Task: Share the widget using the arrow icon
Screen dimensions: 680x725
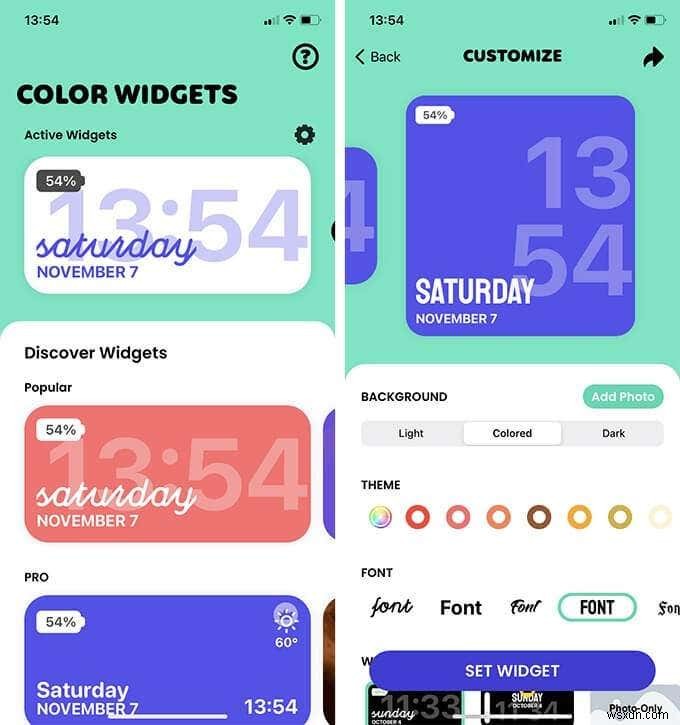Action: pos(653,58)
